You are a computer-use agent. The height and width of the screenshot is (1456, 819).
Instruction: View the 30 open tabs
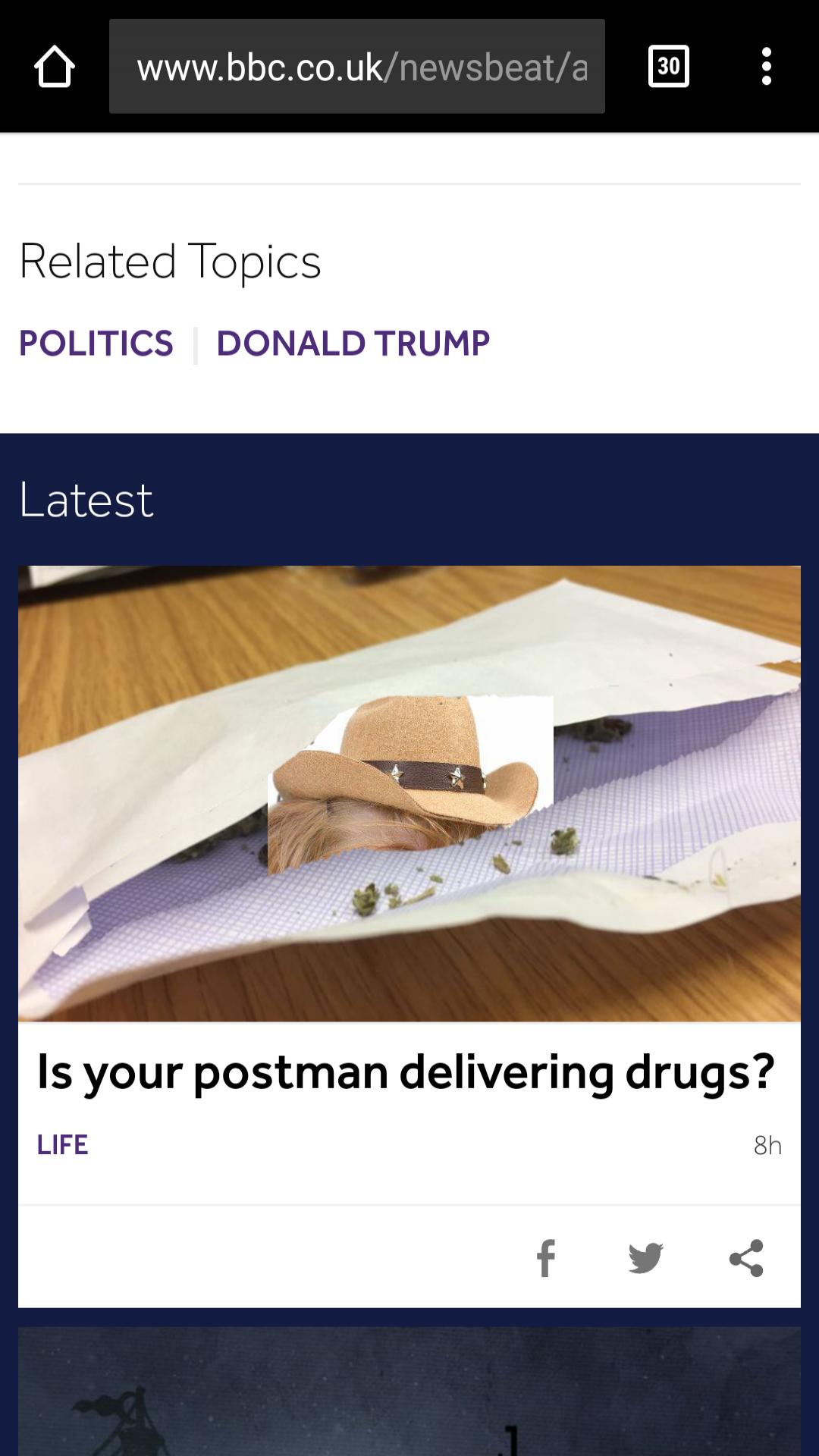668,67
